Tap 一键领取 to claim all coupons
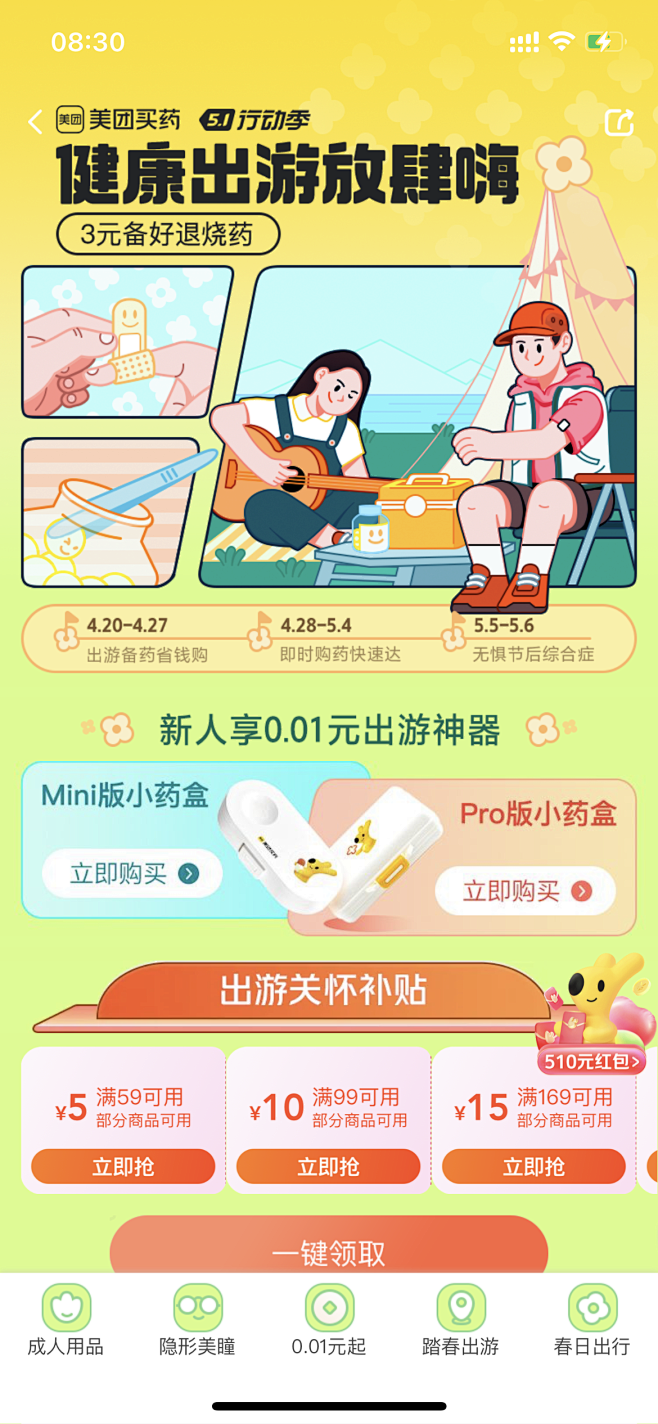This screenshot has height=1424, width=658. (x=328, y=1252)
